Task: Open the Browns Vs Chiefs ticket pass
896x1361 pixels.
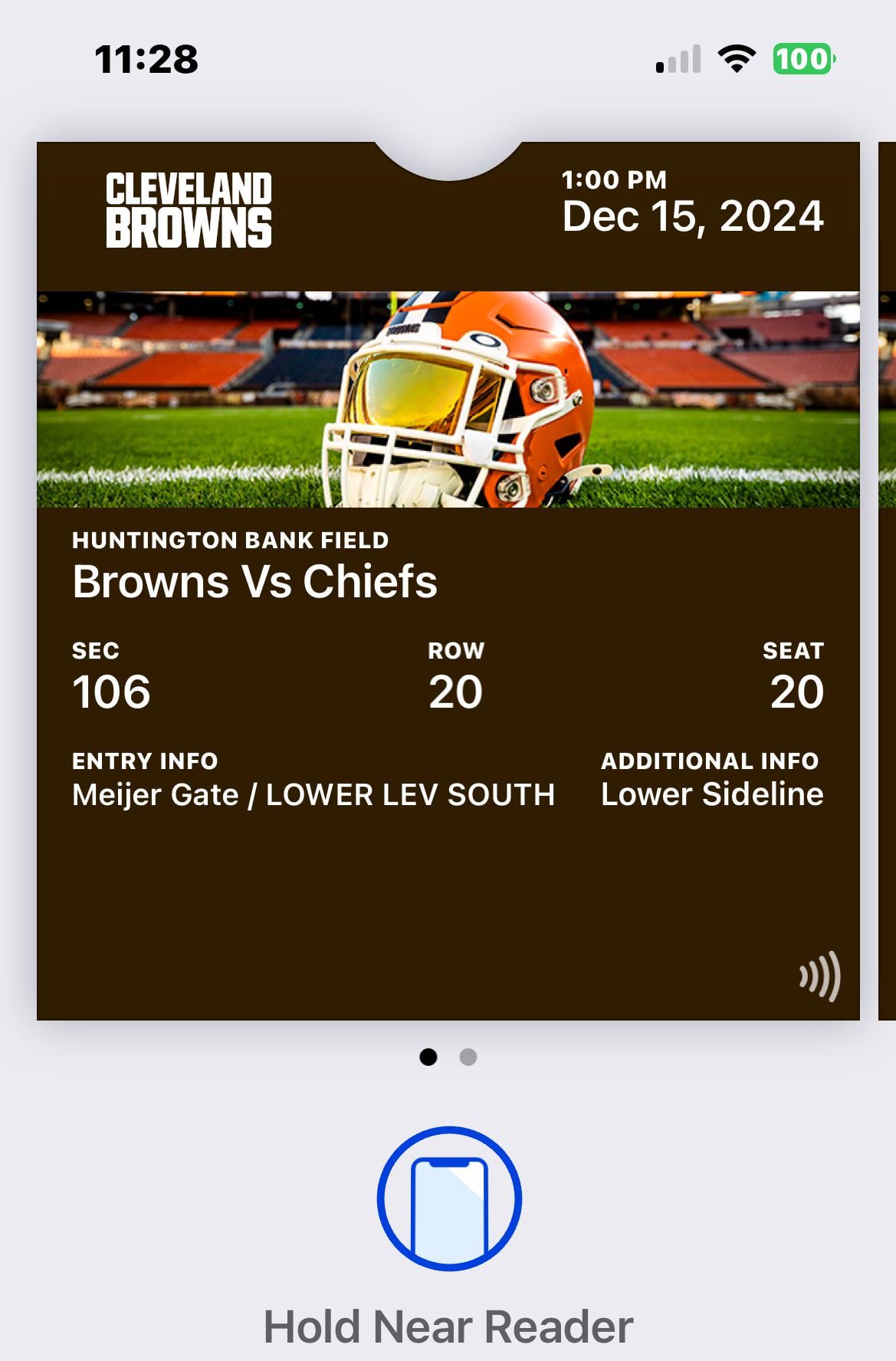Action: [x=448, y=580]
